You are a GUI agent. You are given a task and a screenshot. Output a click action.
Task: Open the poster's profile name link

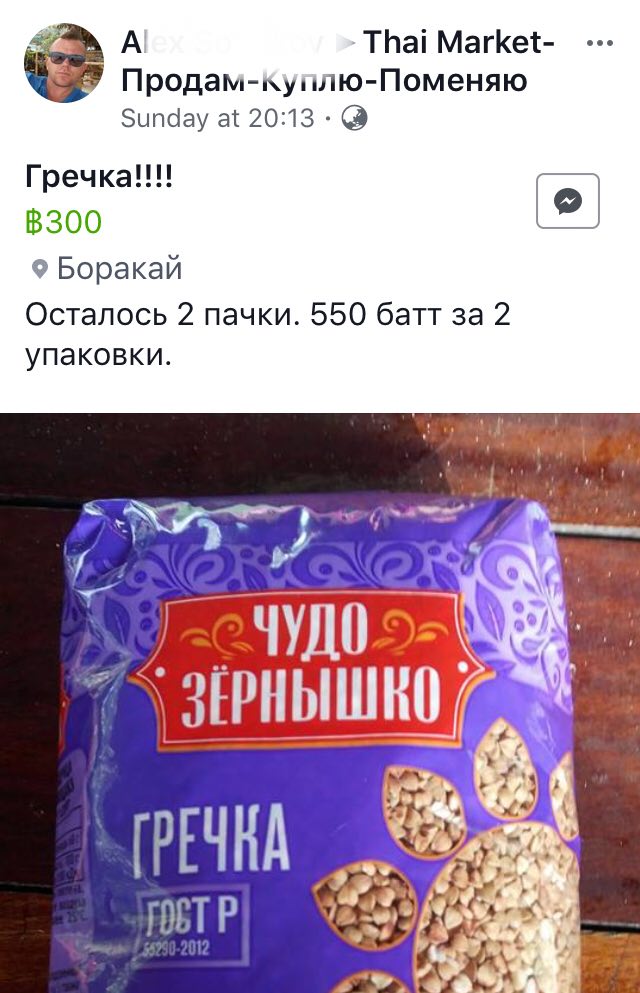point(222,43)
